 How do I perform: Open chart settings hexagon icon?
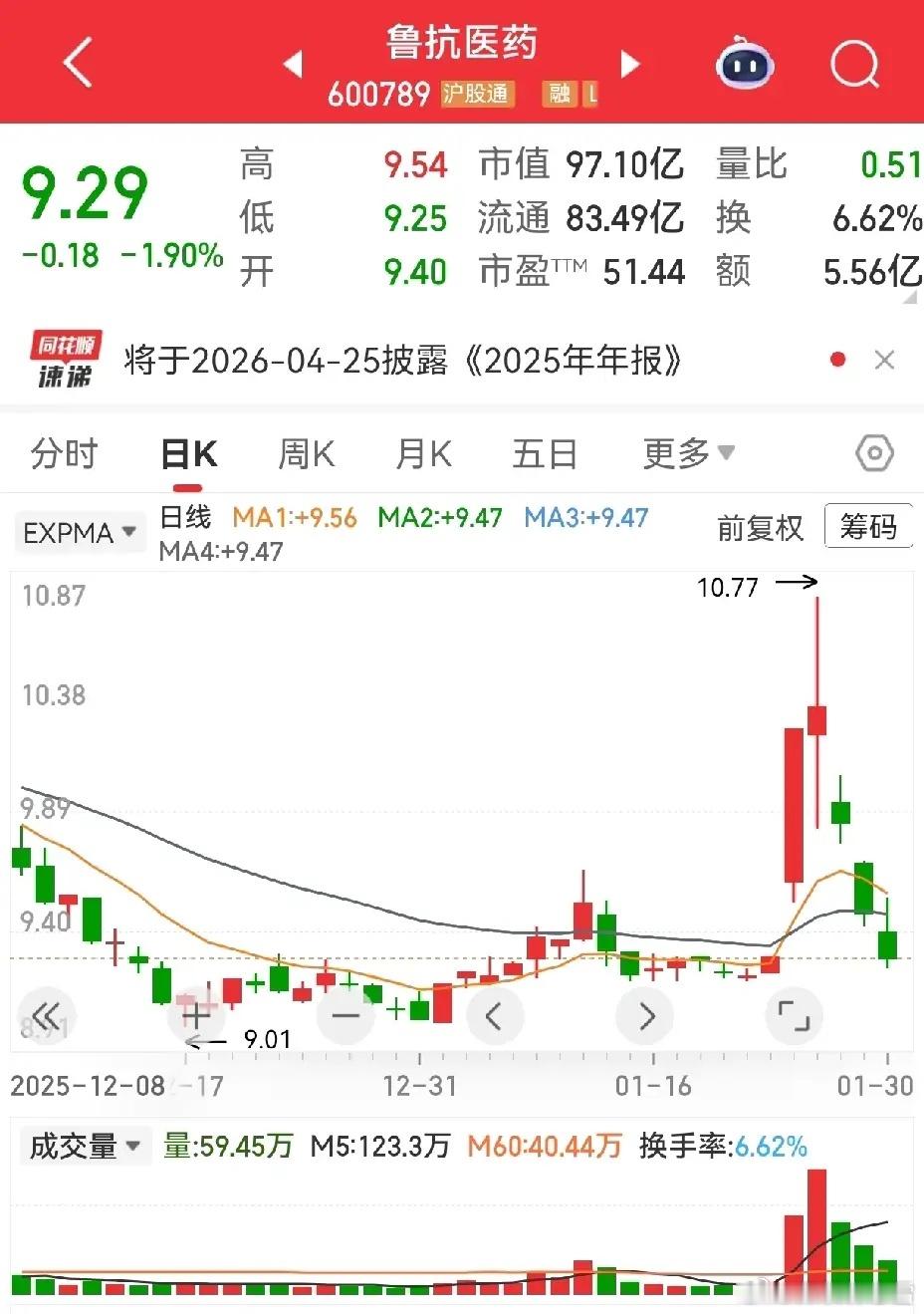pos(874,454)
